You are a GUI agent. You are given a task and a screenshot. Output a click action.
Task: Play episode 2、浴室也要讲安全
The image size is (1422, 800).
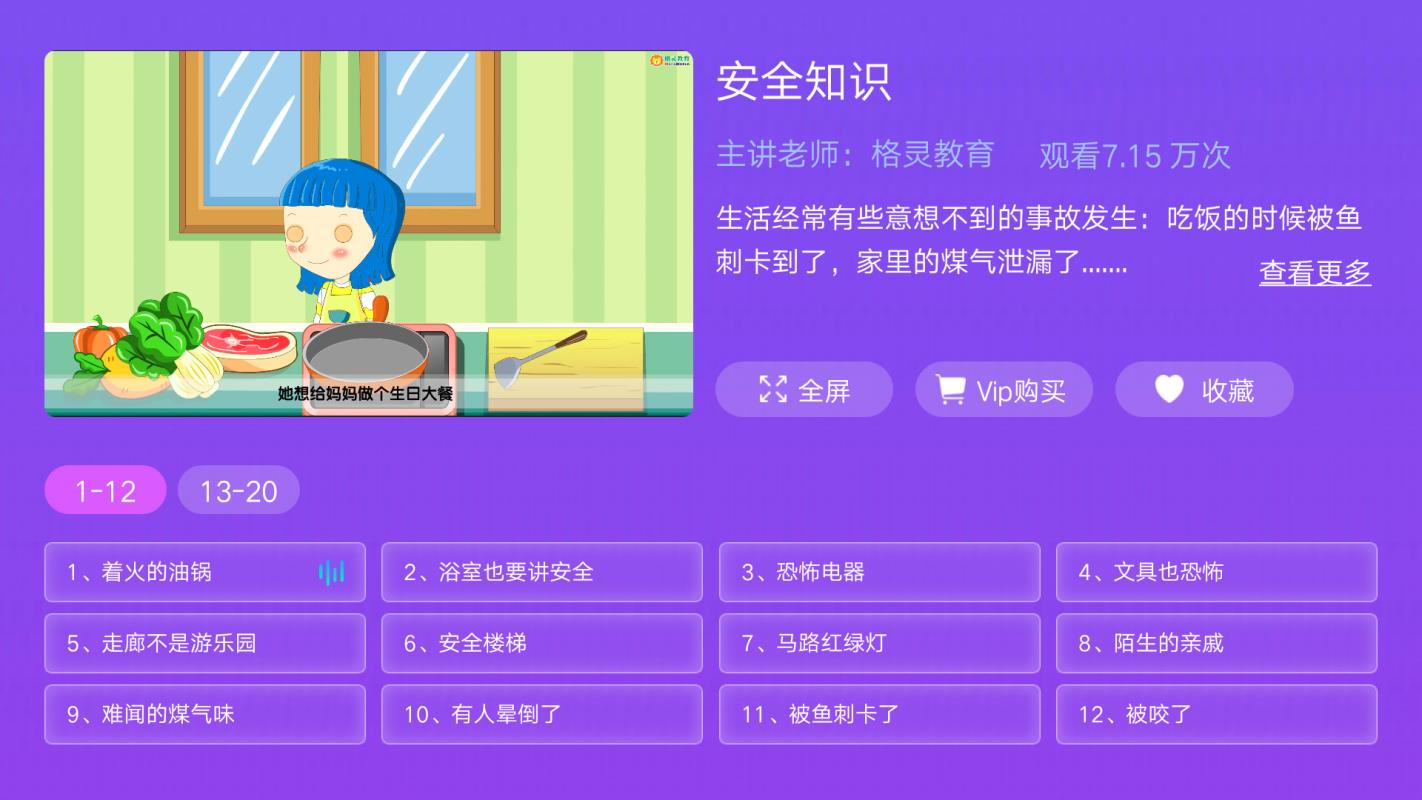point(541,572)
